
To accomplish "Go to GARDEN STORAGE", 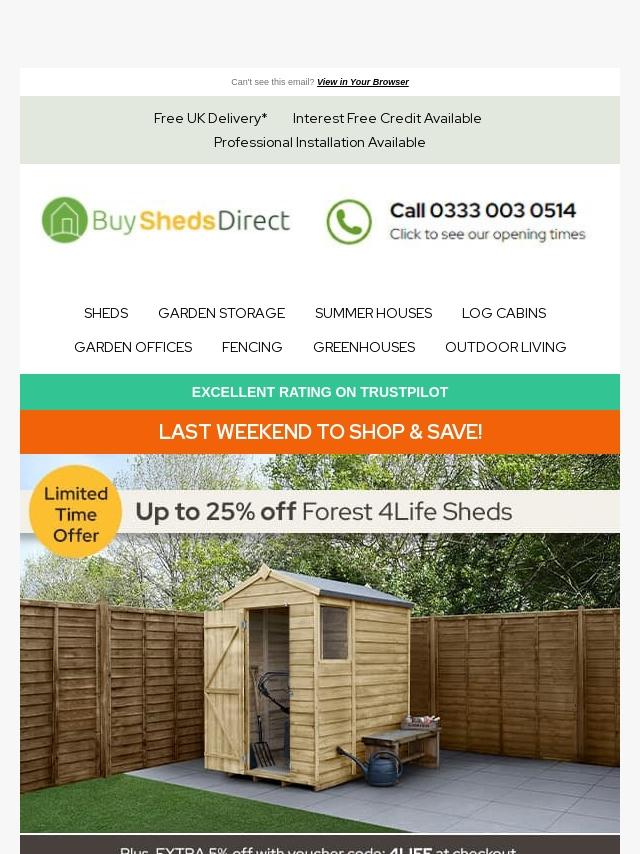I will tap(222, 313).
